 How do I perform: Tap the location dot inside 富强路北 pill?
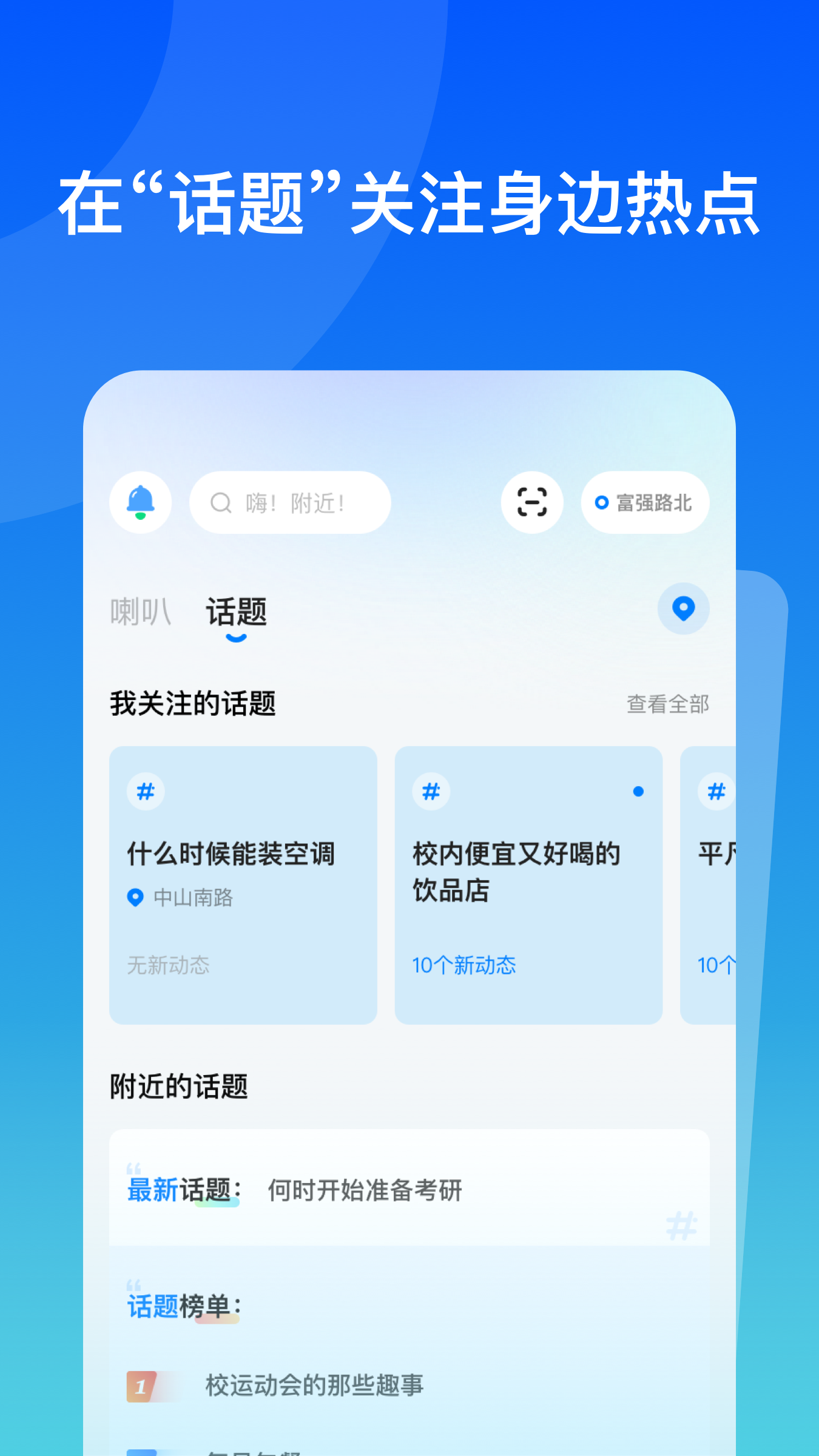click(602, 502)
